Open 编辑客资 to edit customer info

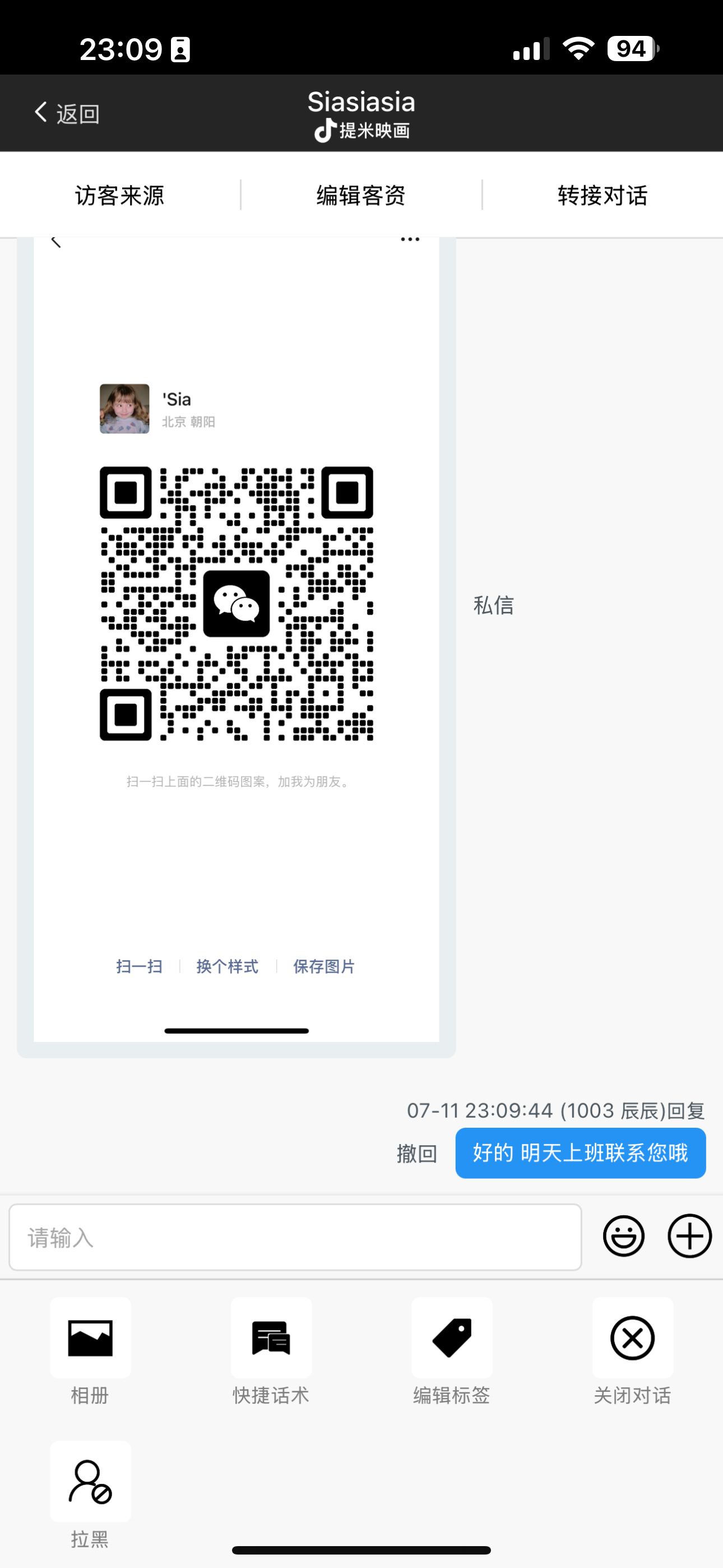[361, 195]
